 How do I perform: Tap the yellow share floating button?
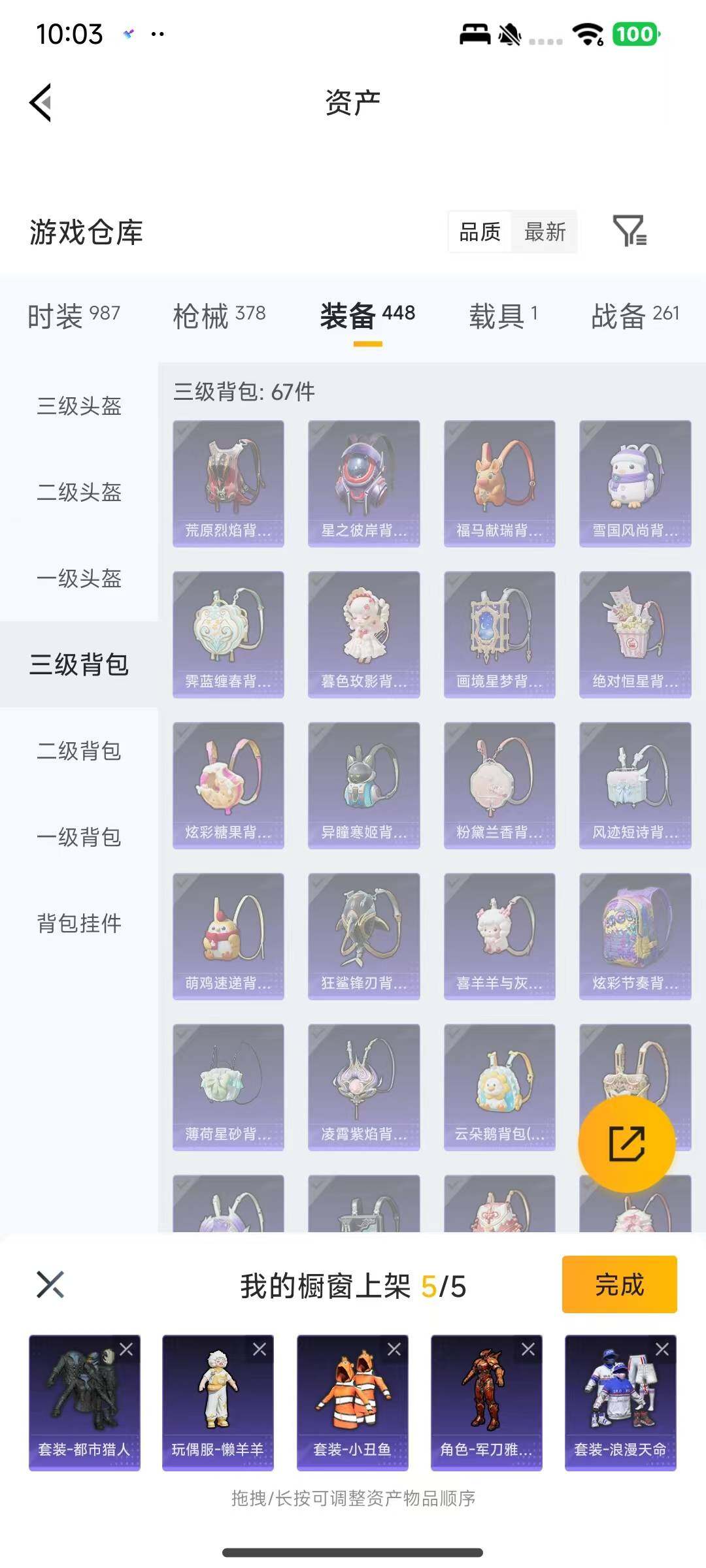[x=626, y=1142]
